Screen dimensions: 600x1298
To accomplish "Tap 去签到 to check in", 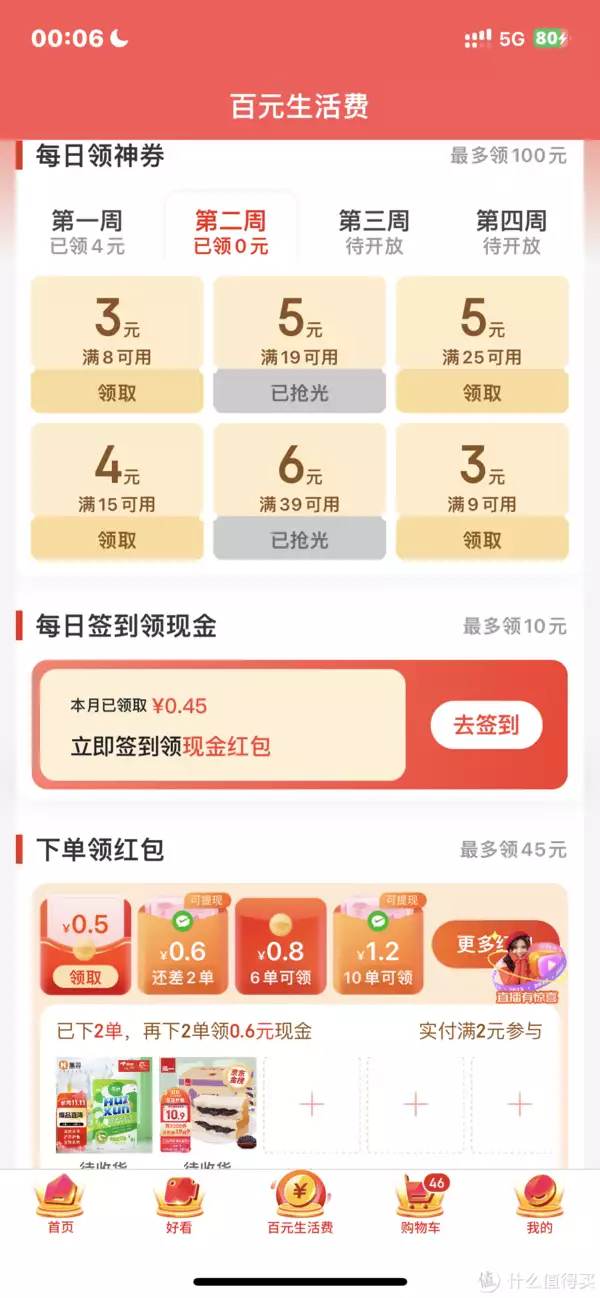I will click(x=486, y=725).
